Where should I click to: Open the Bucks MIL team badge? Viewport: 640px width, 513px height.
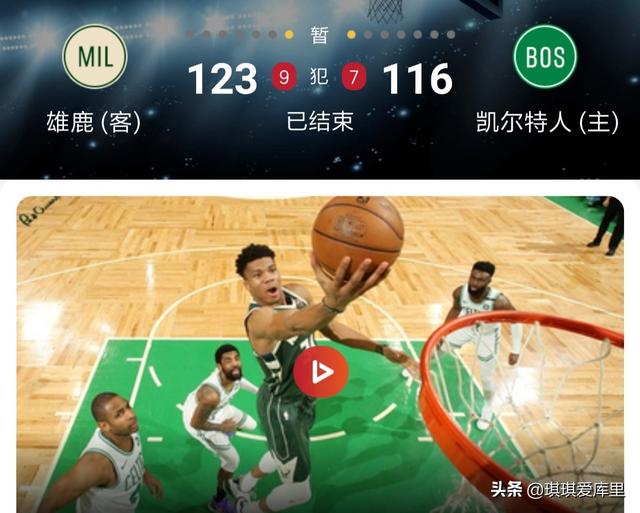(93, 56)
